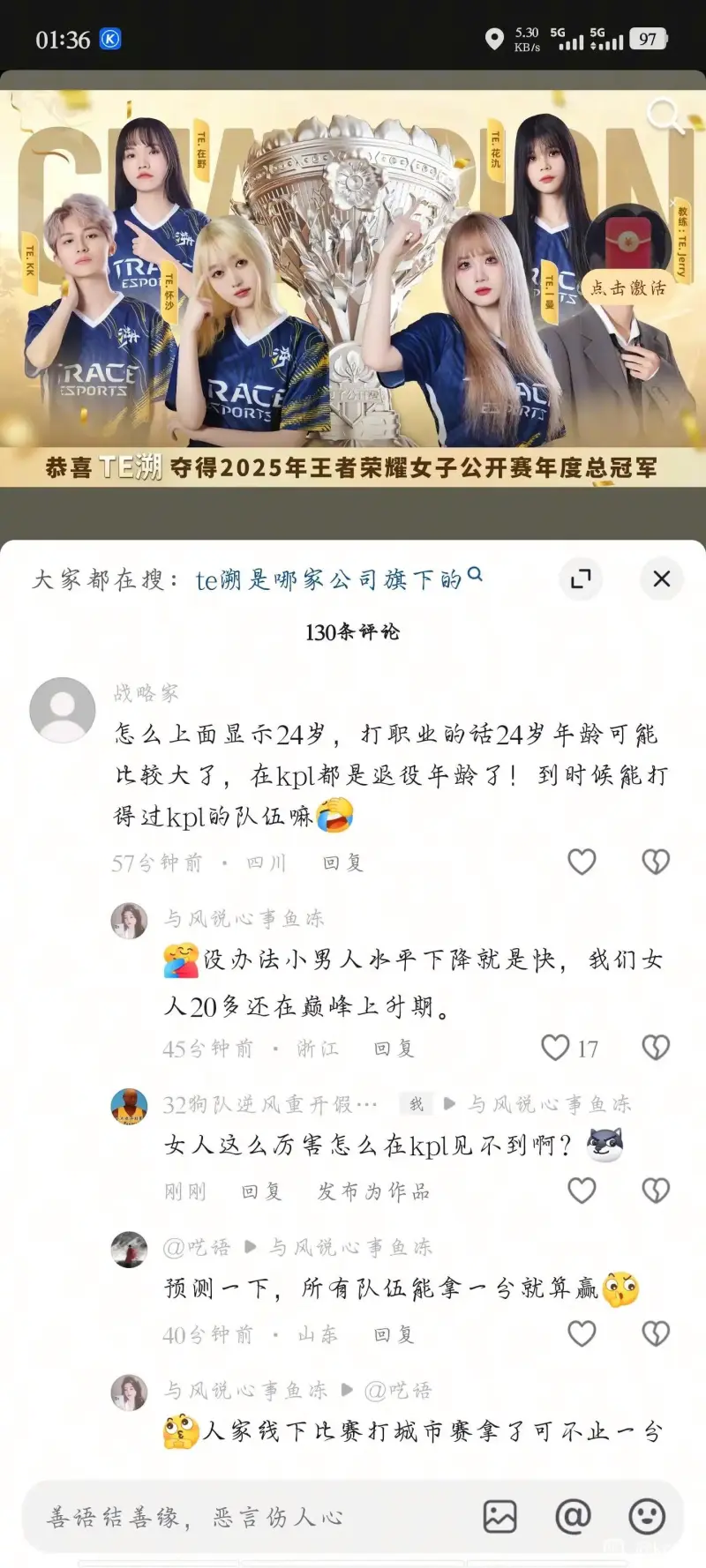Like @呓语's prediction comment
The height and width of the screenshot is (1568, 706).
pyautogui.click(x=581, y=1333)
